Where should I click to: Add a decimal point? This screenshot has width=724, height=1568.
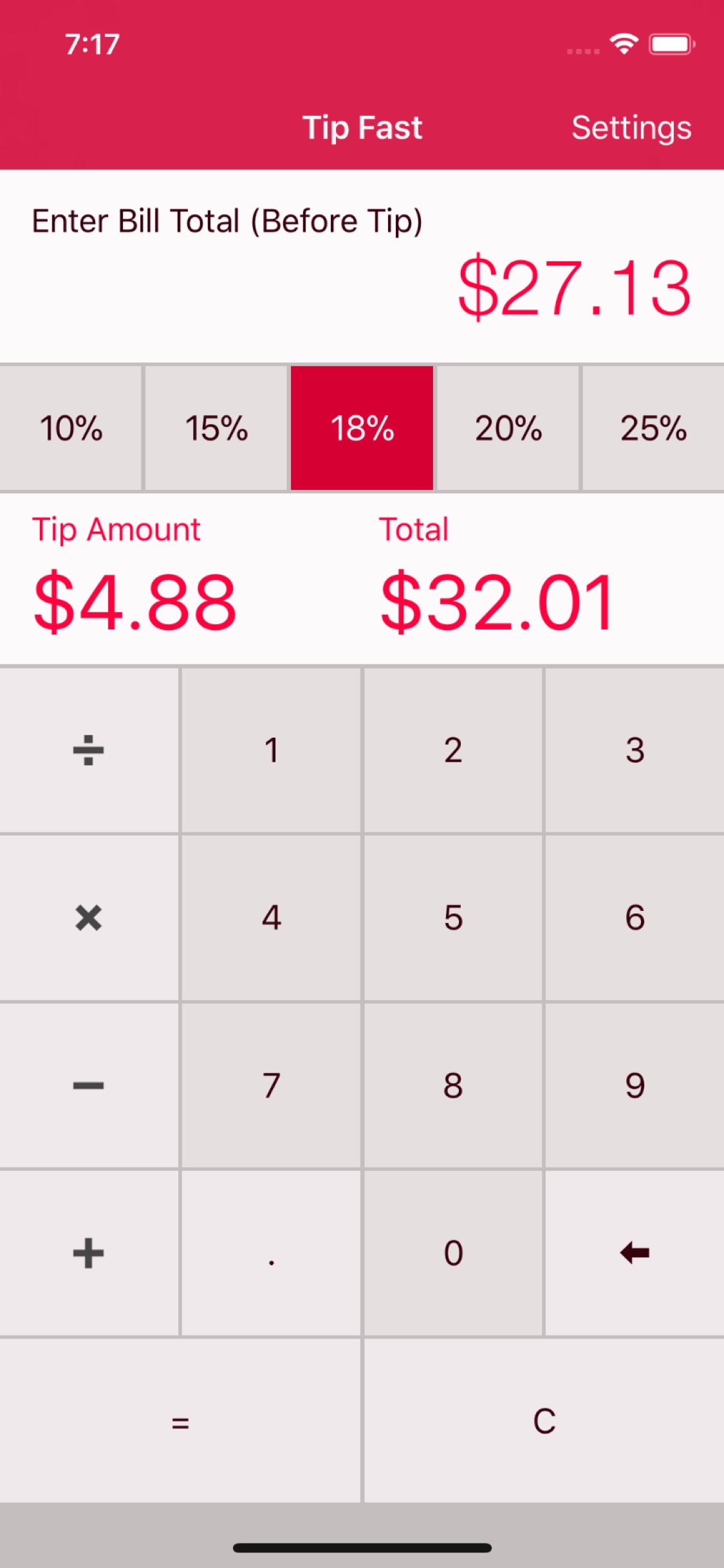point(271,1253)
